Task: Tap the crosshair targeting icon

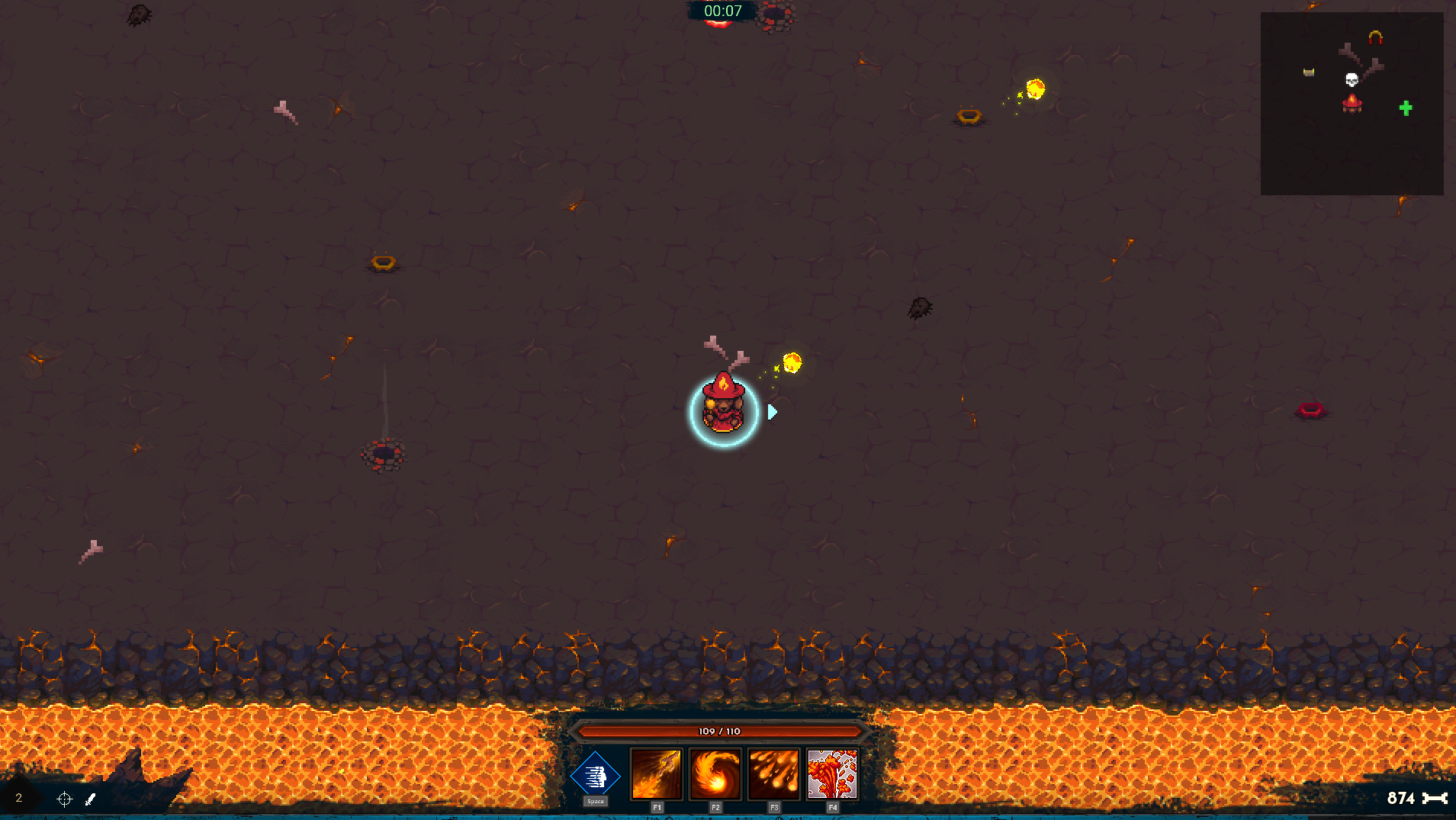Action: (64, 799)
